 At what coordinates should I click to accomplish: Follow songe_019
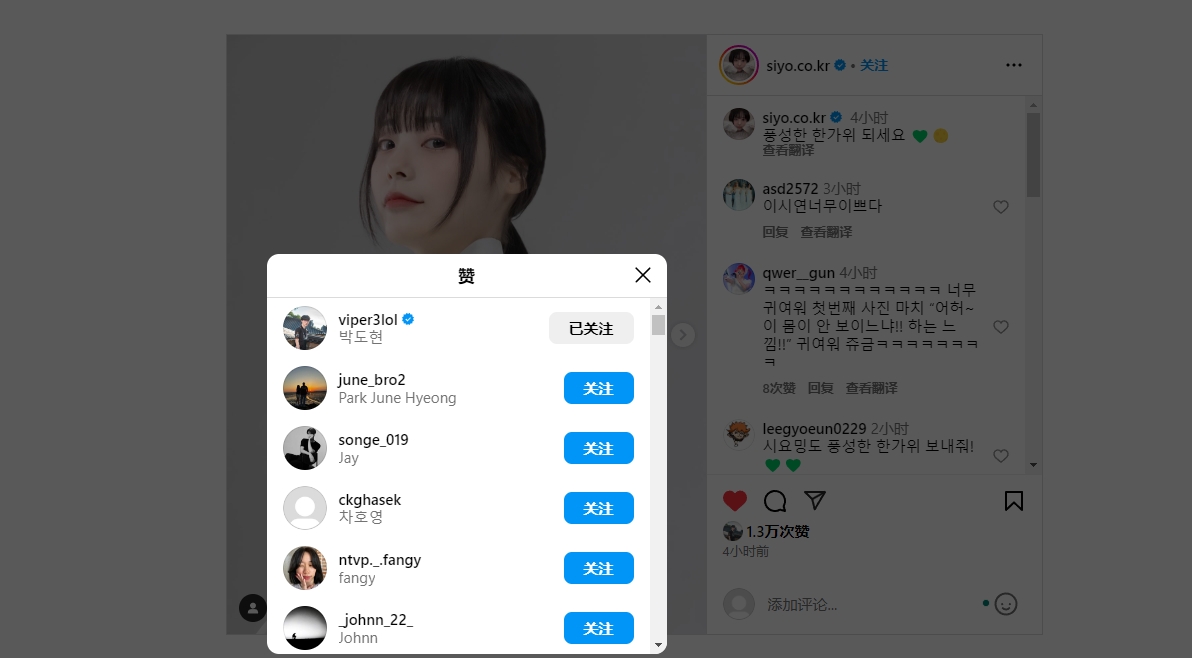(x=598, y=448)
